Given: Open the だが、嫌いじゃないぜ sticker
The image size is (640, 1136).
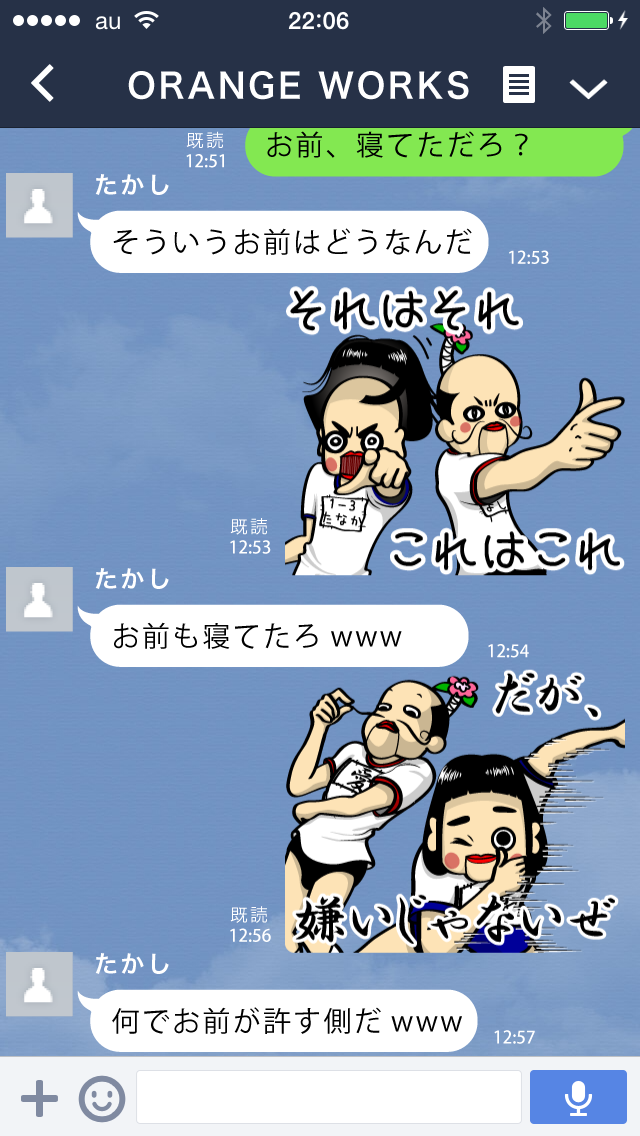Looking at the screenshot, I should pyautogui.click(x=454, y=815).
